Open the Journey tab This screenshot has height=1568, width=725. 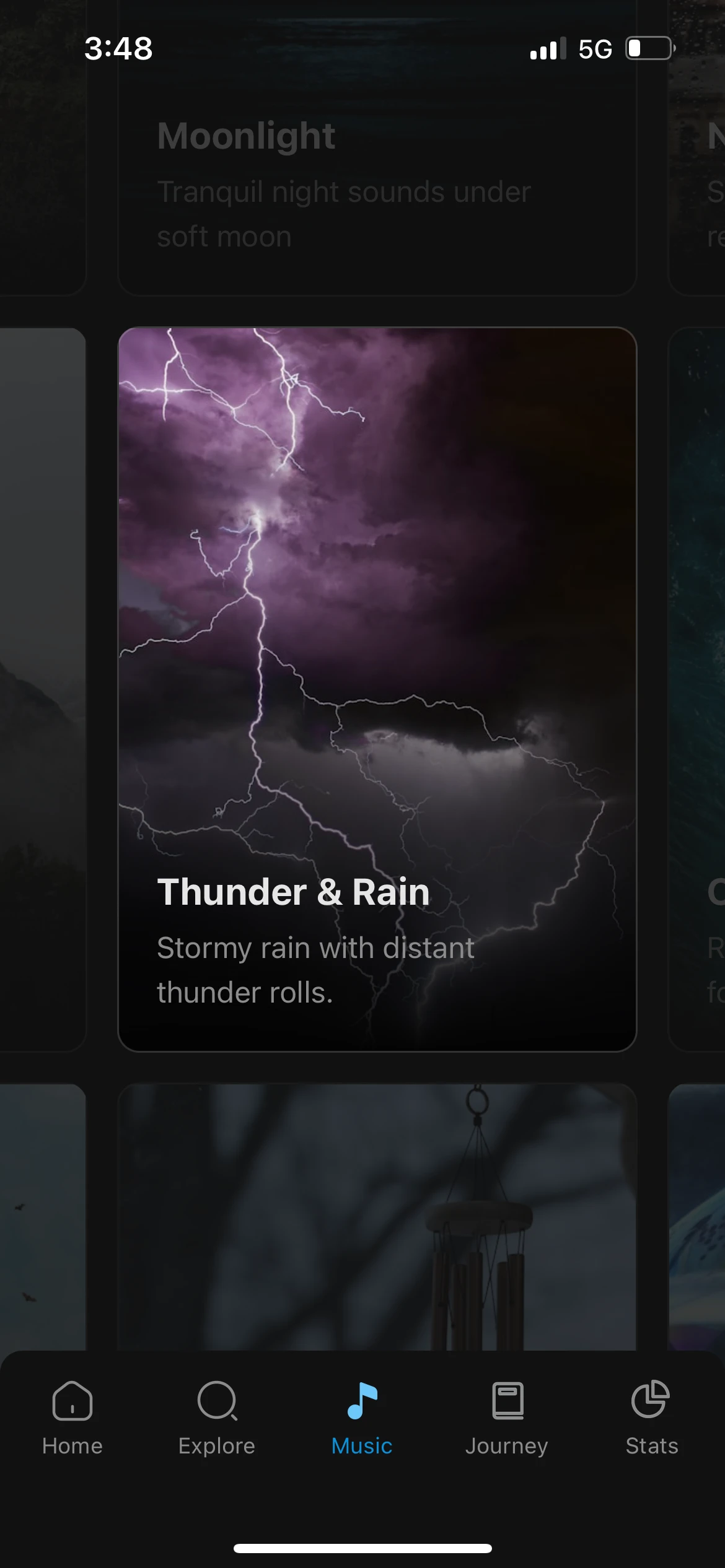pos(507,1418)
